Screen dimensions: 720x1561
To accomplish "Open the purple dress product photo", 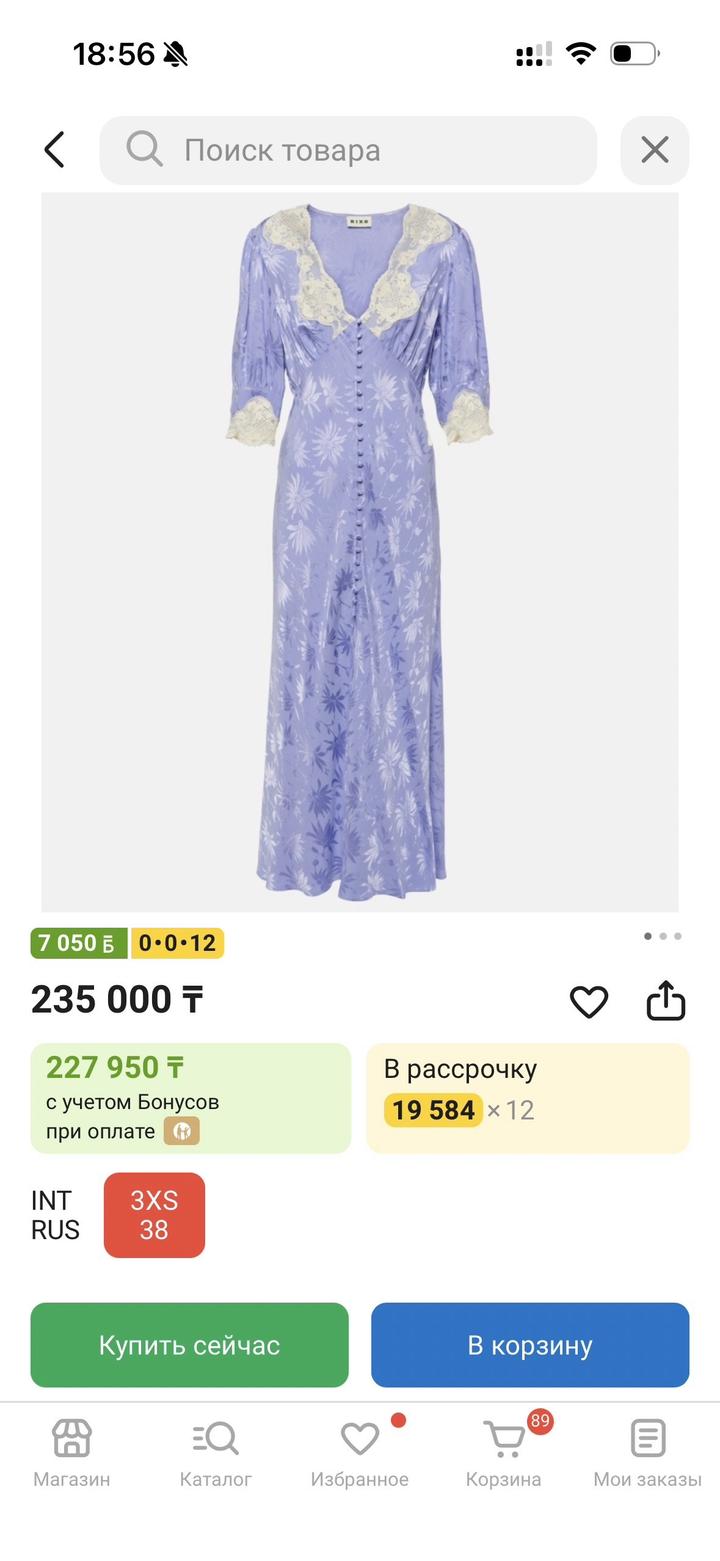I will (360, 550).
